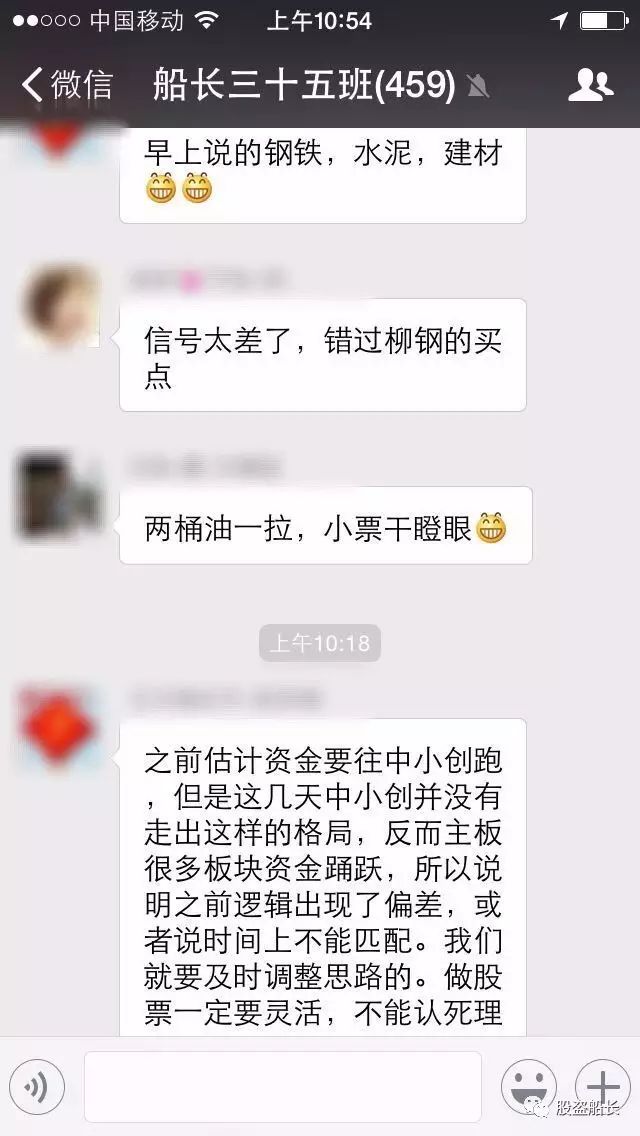Screen dimensions: 640x1136
Task: Open the plus attachments menu
Action: click(x=602, y=1086)
